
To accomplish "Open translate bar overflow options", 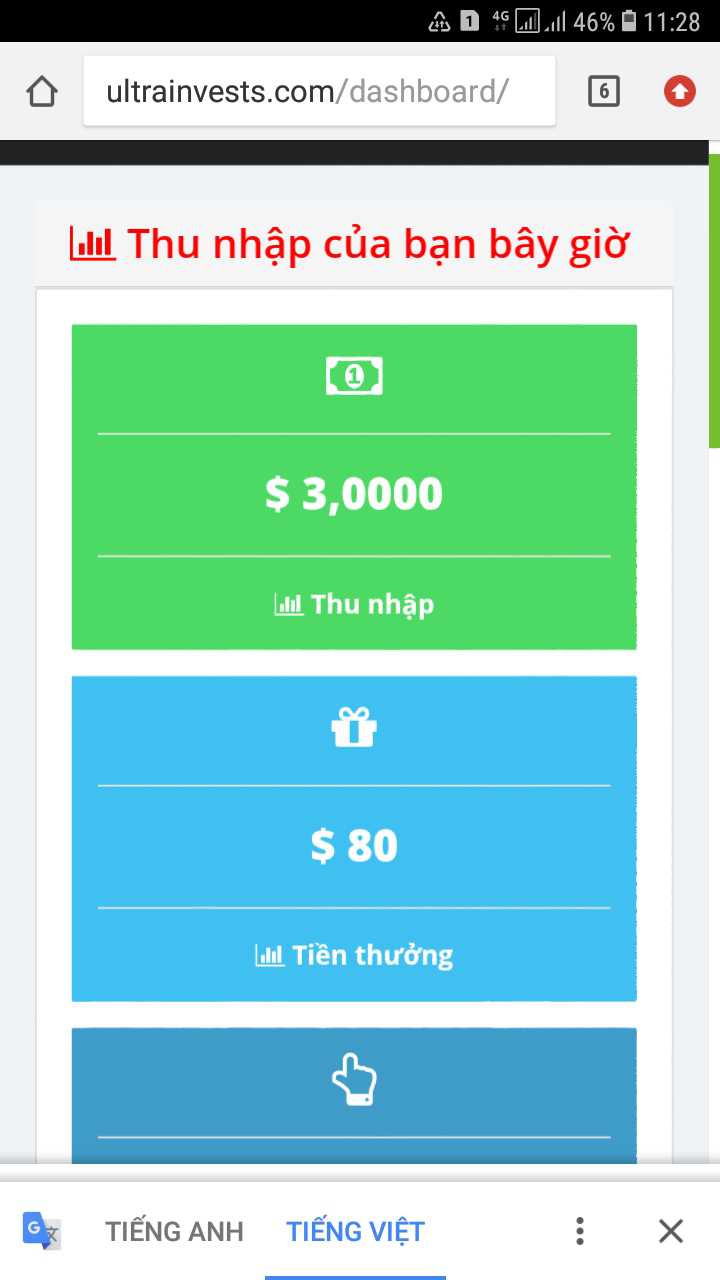I will pos(579,1231).
